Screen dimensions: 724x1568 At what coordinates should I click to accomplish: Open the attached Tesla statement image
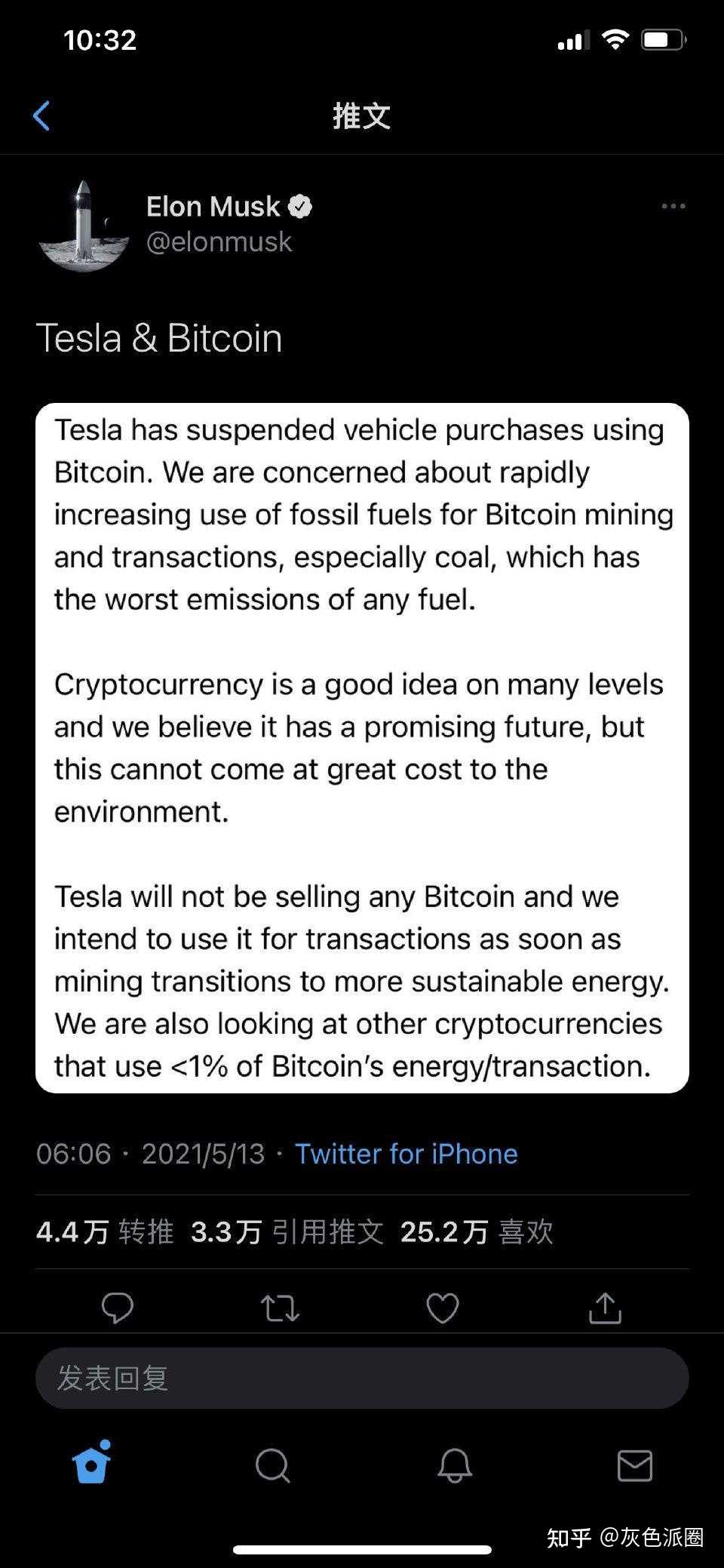click(362, 747)
